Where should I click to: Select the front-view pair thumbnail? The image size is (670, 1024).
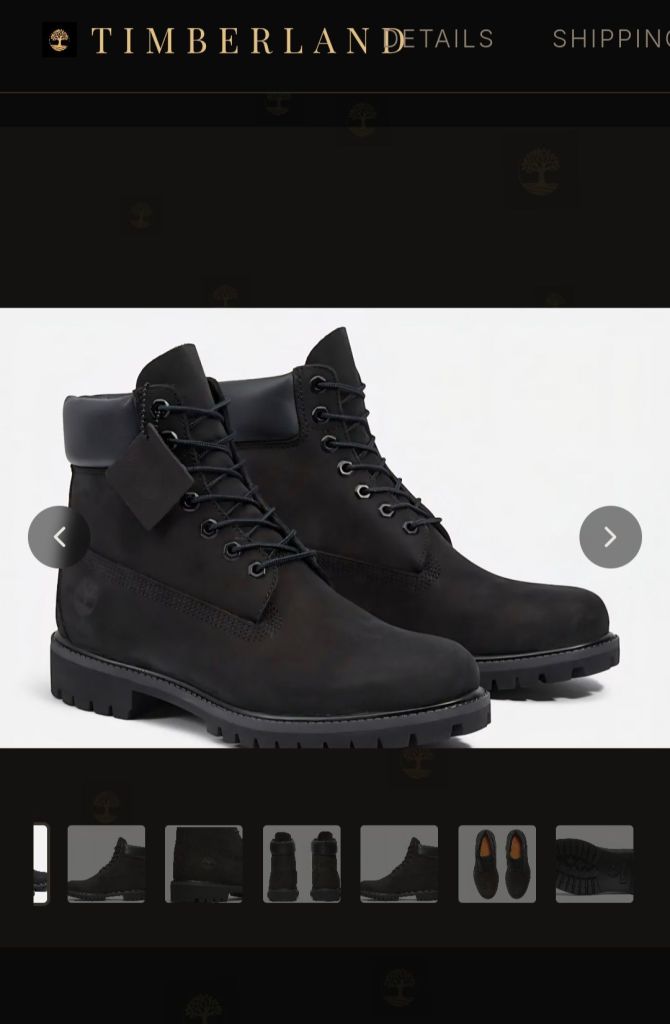coord(301,864)
